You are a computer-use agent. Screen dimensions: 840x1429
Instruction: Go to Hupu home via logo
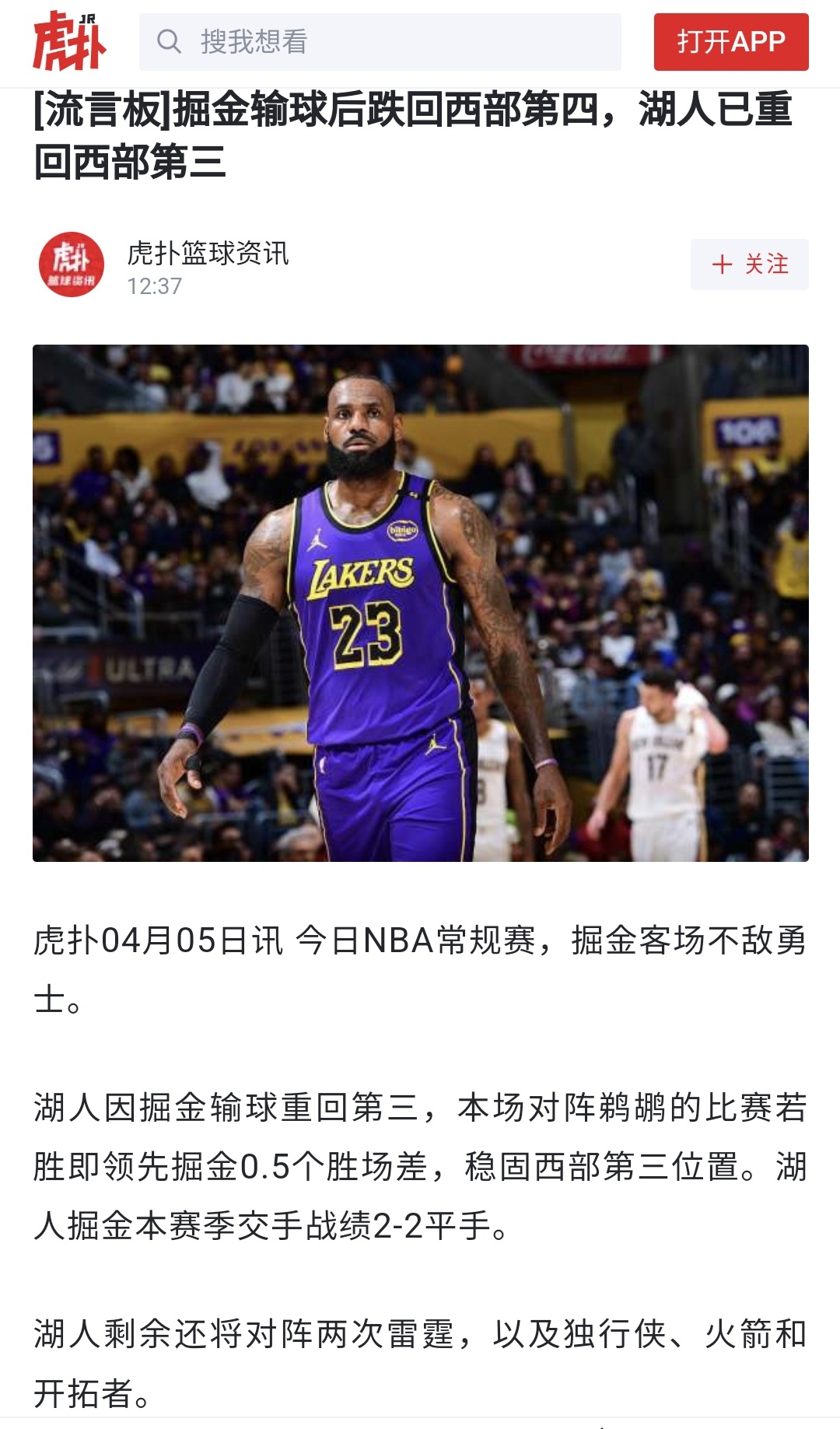point(69,42)
